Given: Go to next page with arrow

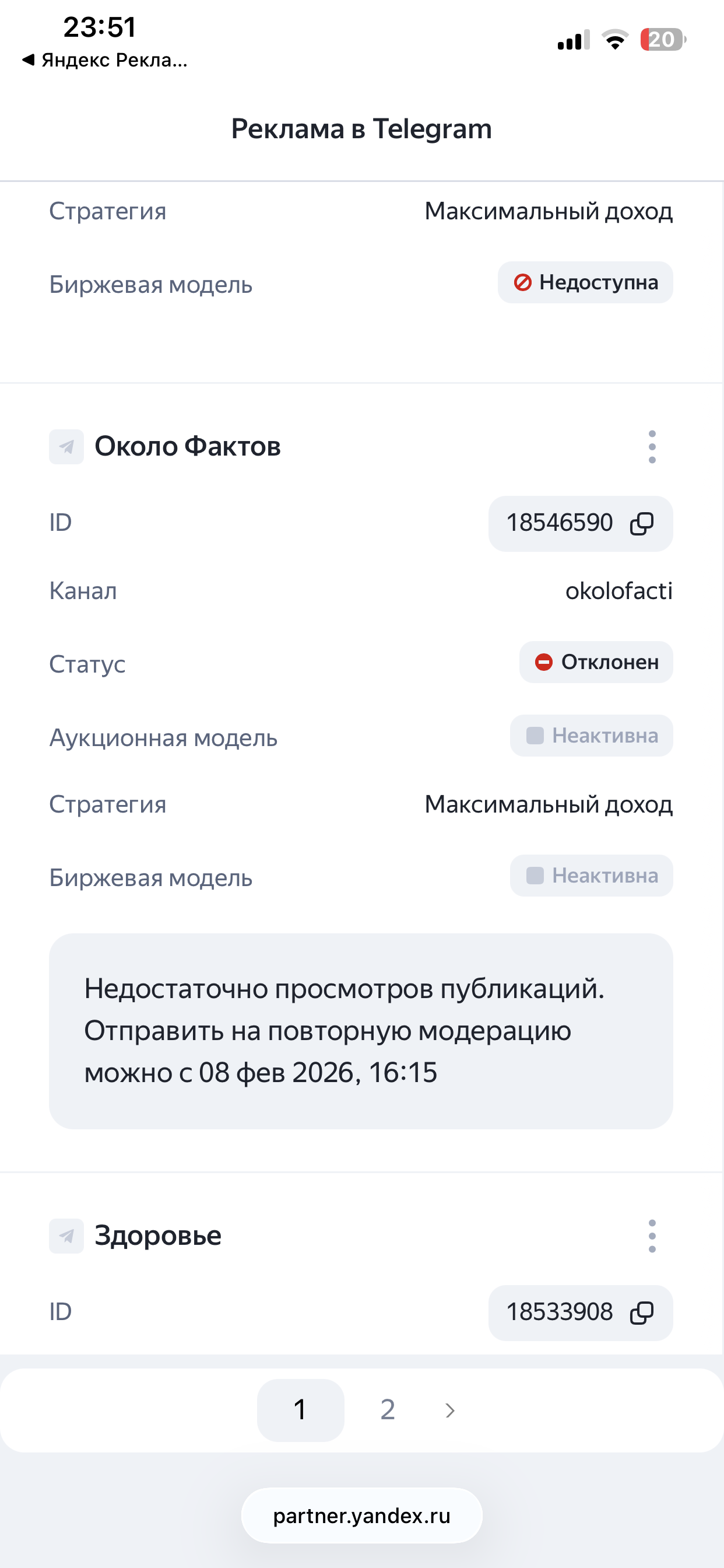Looking at the screenshot, I should 449,1410.
